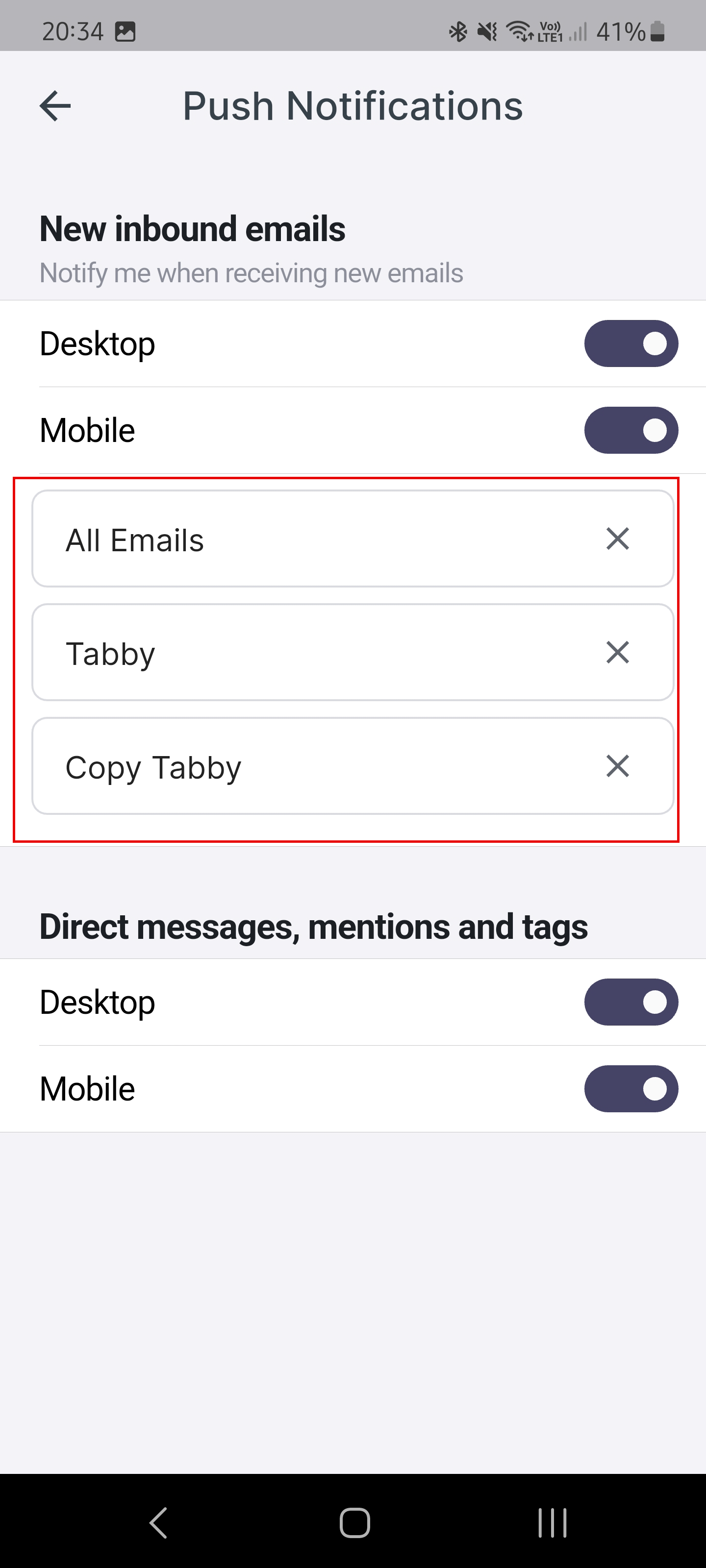Open recent apps from navigation bar

552,1523
